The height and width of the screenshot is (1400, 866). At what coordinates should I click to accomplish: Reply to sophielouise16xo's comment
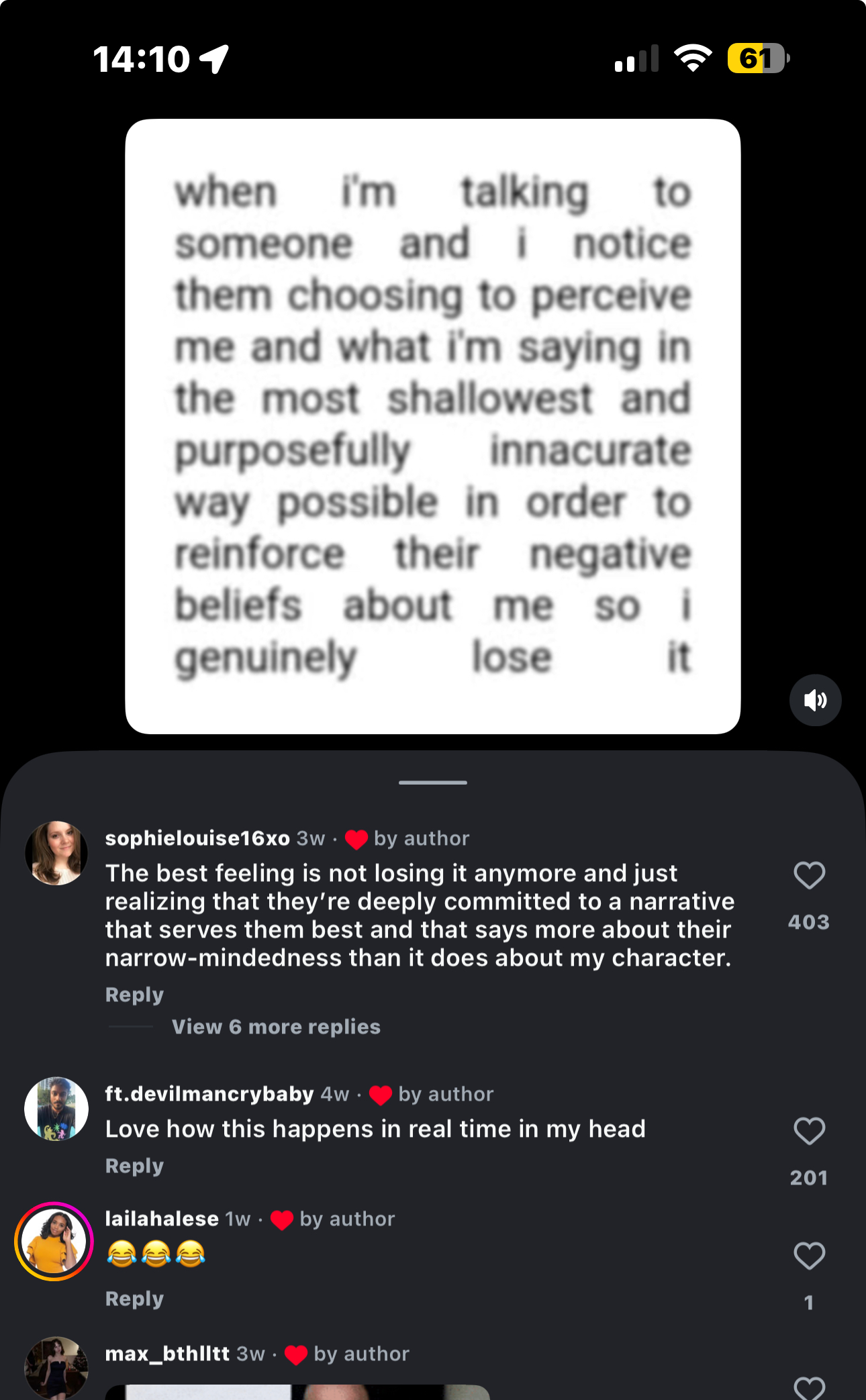click(x=134, y=995)
